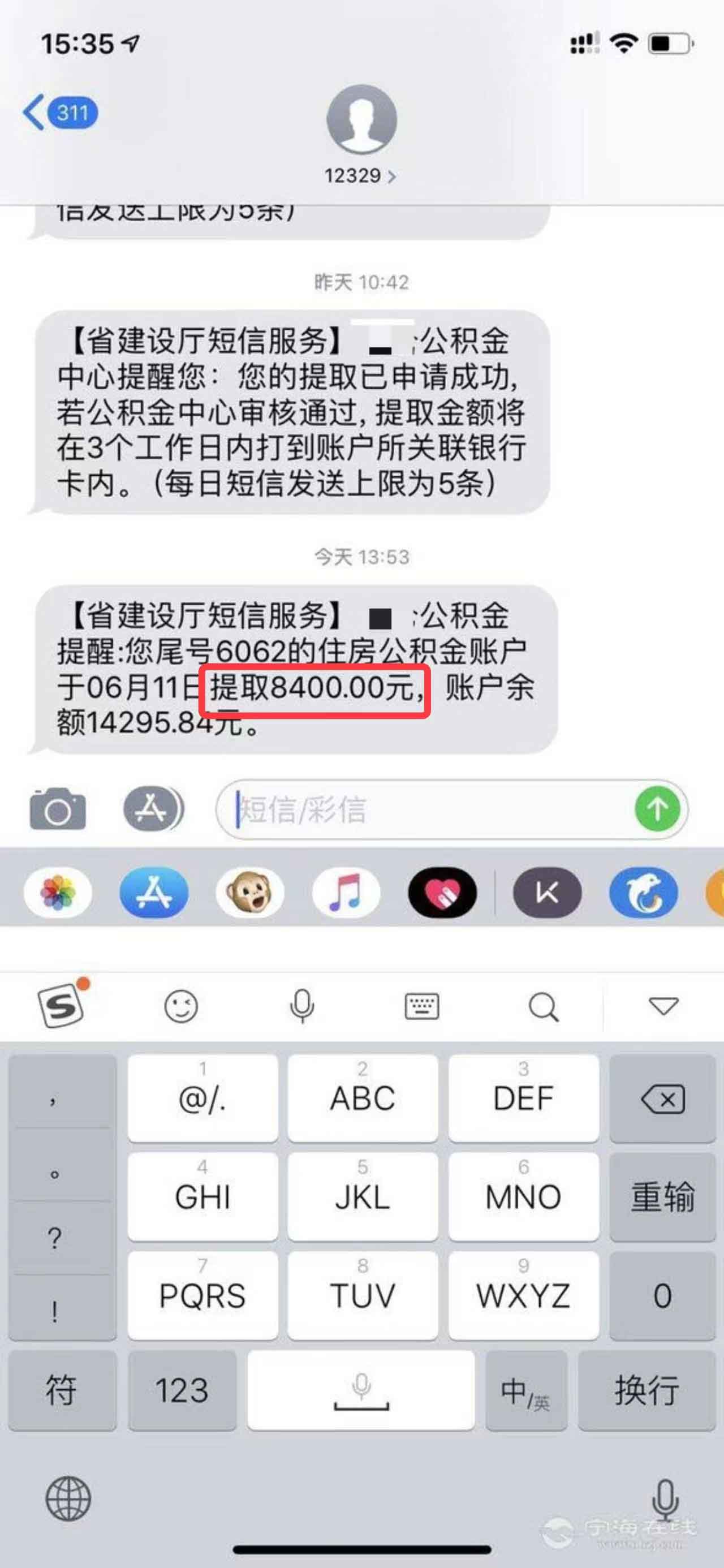Collapse the keyboard with the down triangle
Viewport: 724px width, 1568px height.
[x=663, y=1006]
